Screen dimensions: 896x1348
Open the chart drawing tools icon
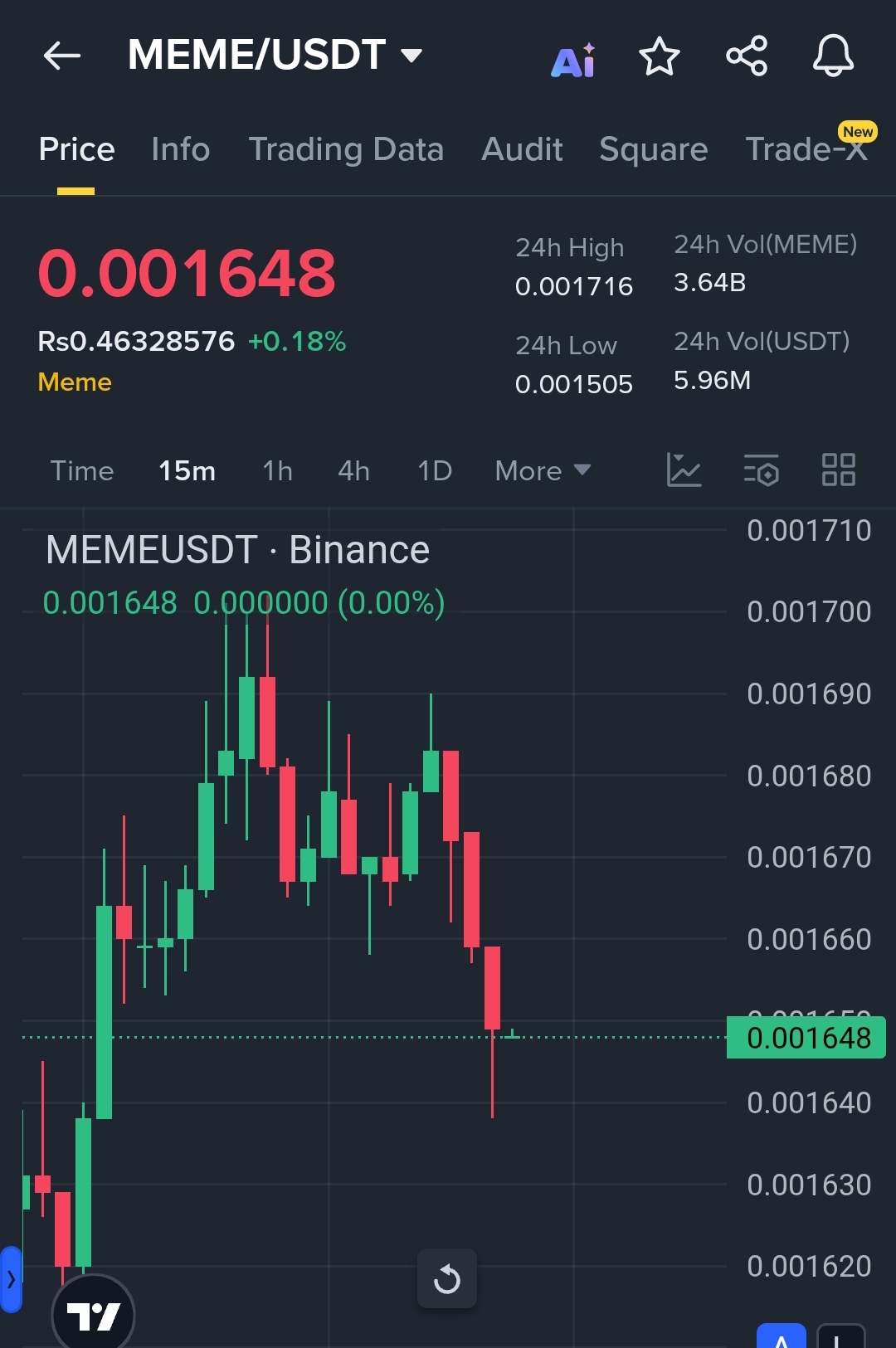684,470
